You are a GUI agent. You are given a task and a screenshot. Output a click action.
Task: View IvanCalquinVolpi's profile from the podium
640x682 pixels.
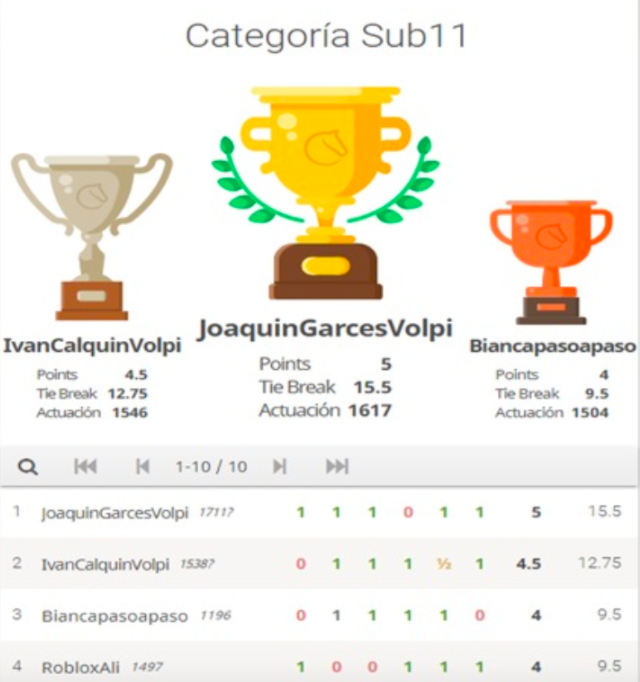(91, 346)
